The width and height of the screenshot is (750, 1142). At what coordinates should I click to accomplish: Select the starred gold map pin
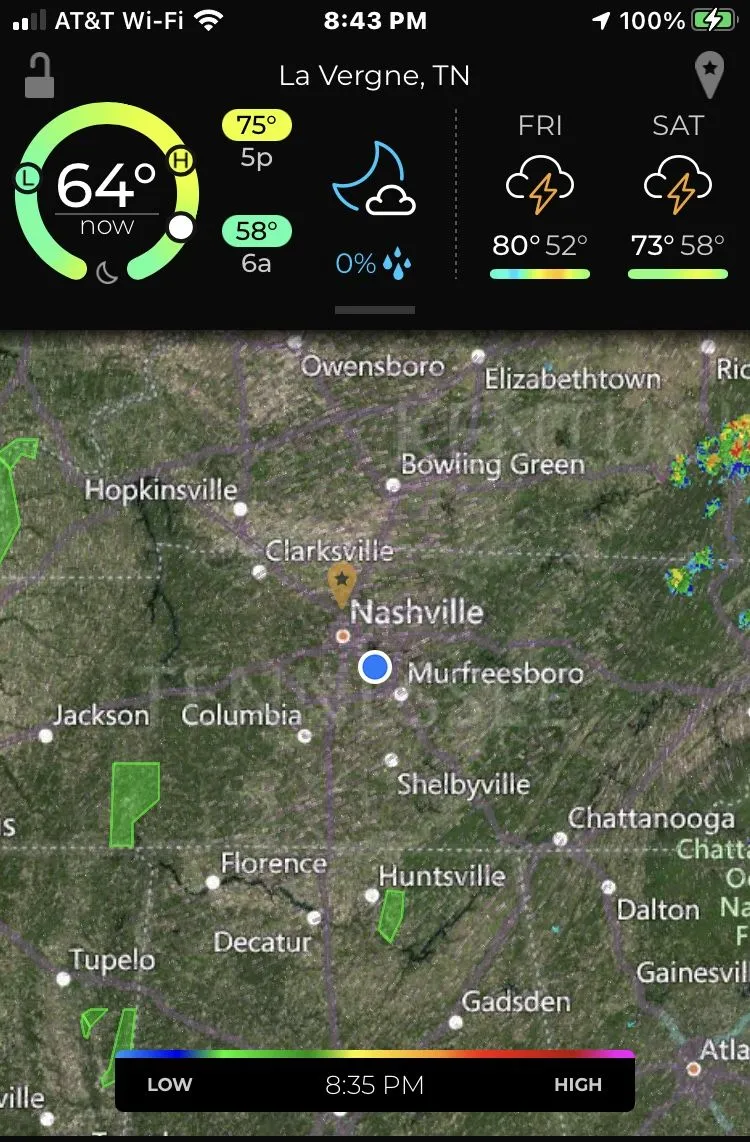click(x=342, y=583)
